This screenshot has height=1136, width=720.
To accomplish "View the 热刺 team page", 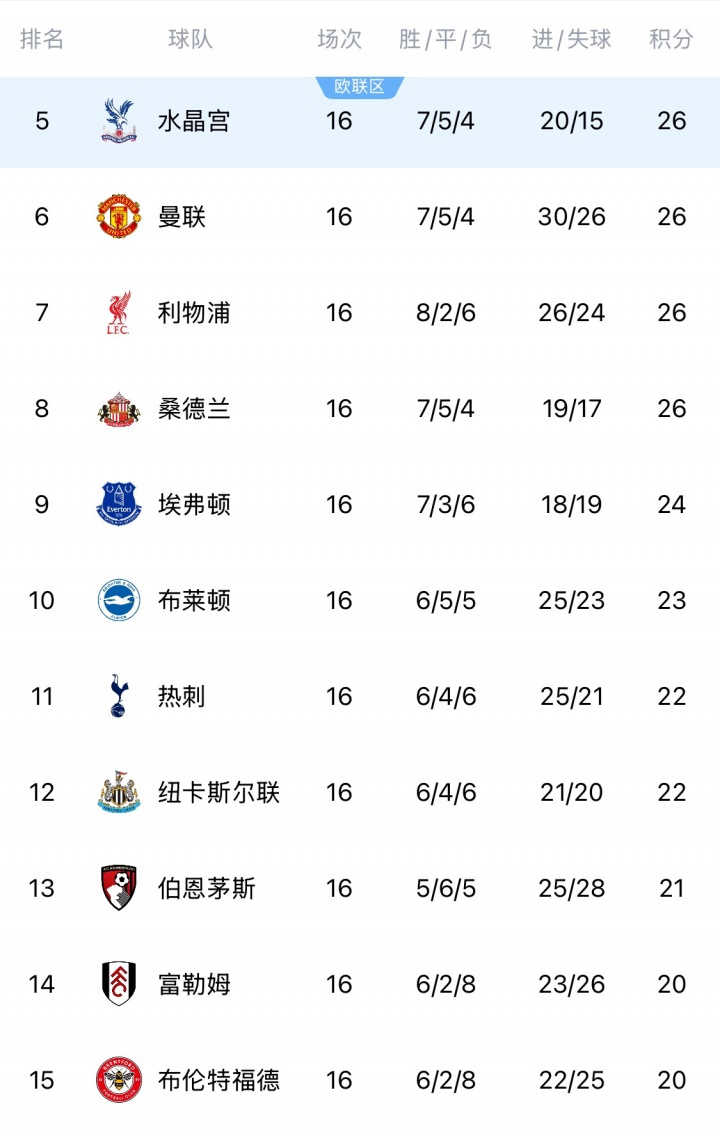I will (x=182, y=697).
